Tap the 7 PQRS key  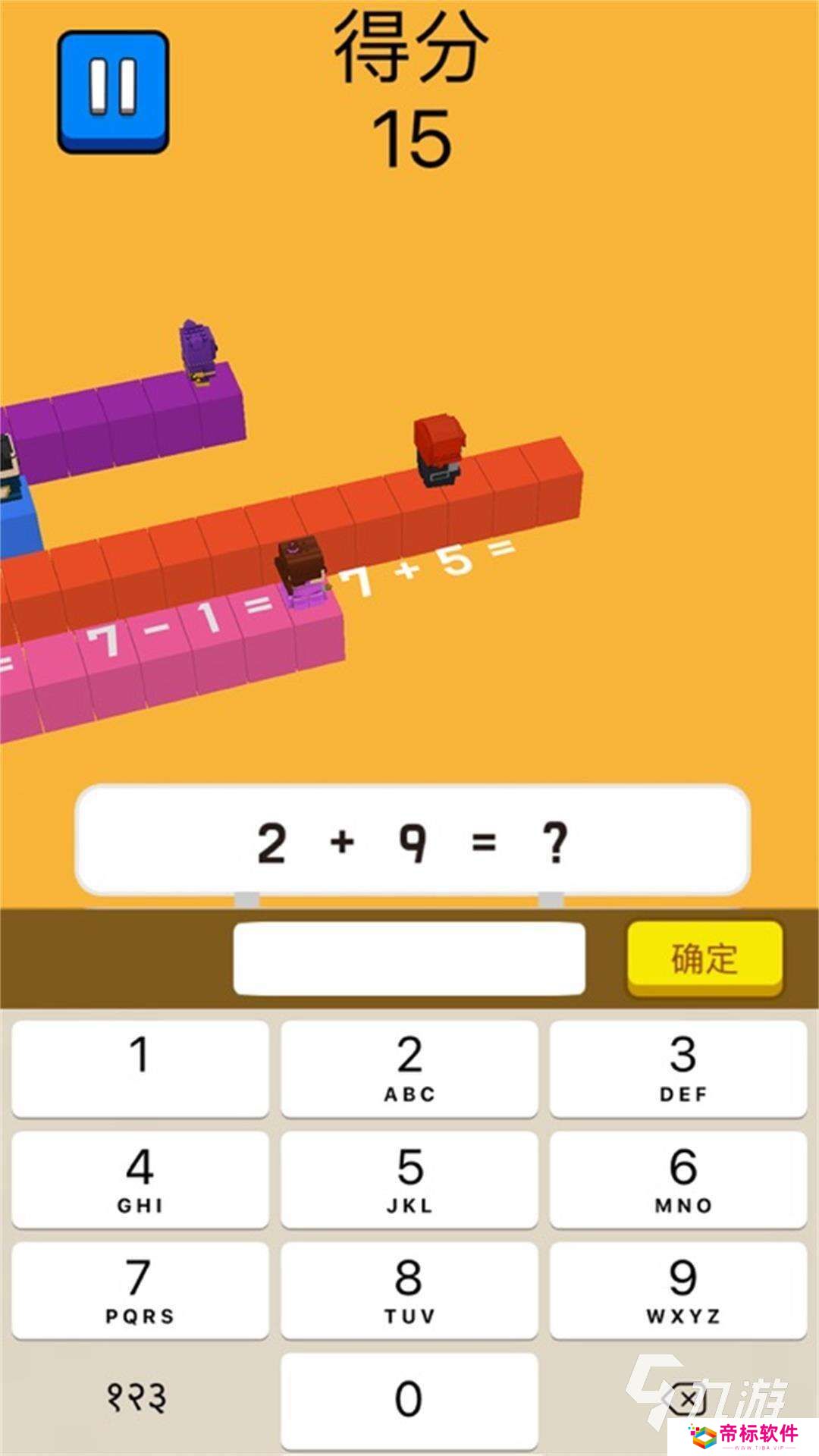pyautogui.click(x=140, y=1290)
